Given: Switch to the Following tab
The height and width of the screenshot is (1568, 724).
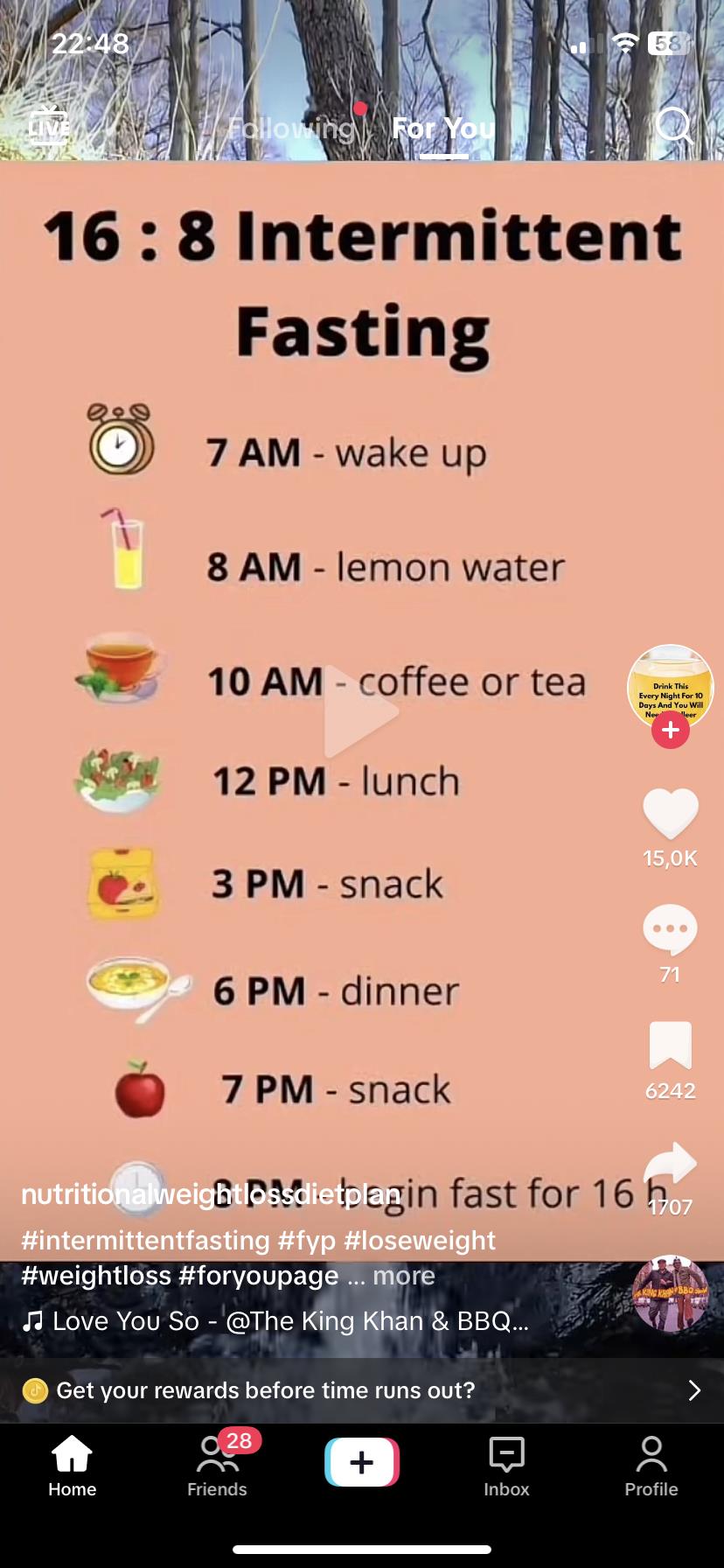Looking at the screenshot, I should pyautogui.click(x=291, y=129).
